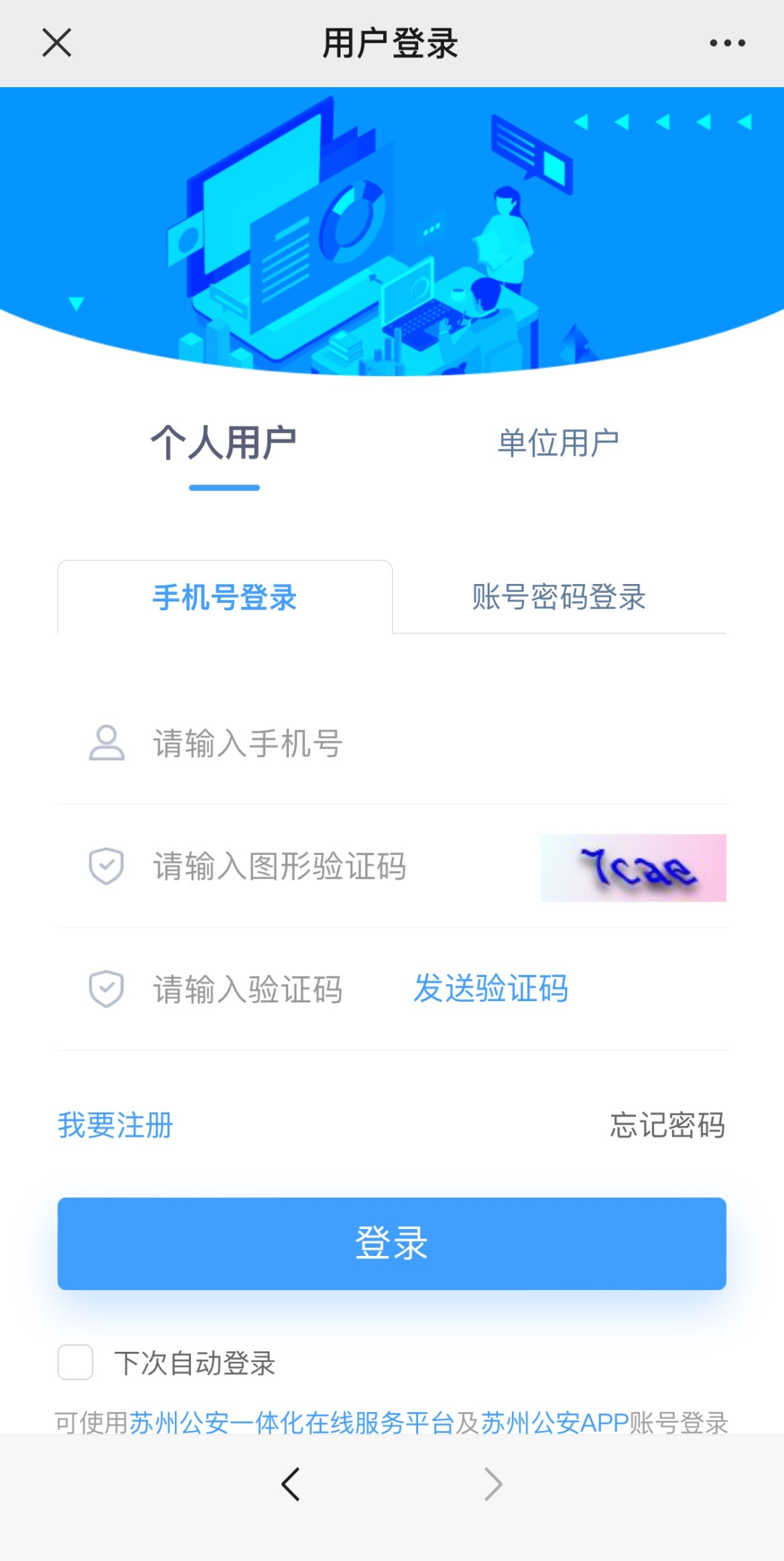
Task: Tap the forward arrow at the bottom navigation
Action: [493, 1484]
